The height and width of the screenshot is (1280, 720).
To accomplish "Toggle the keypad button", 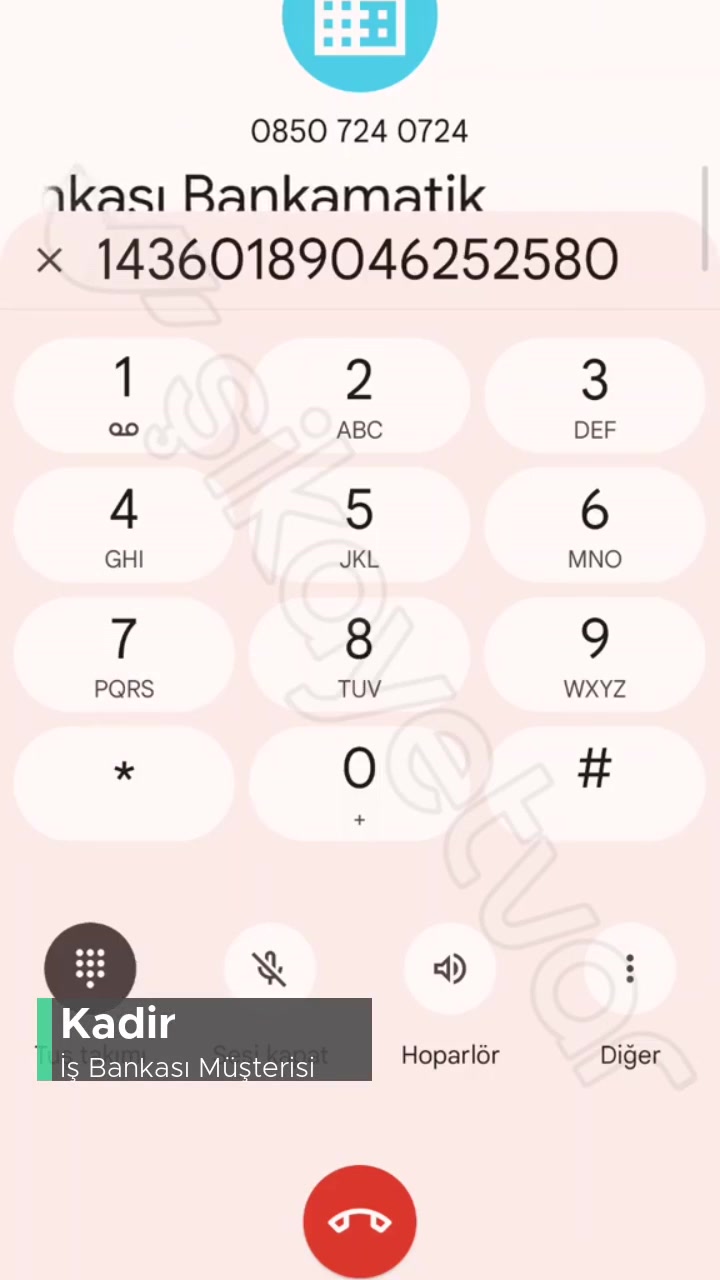I will (x=90, y=967).
